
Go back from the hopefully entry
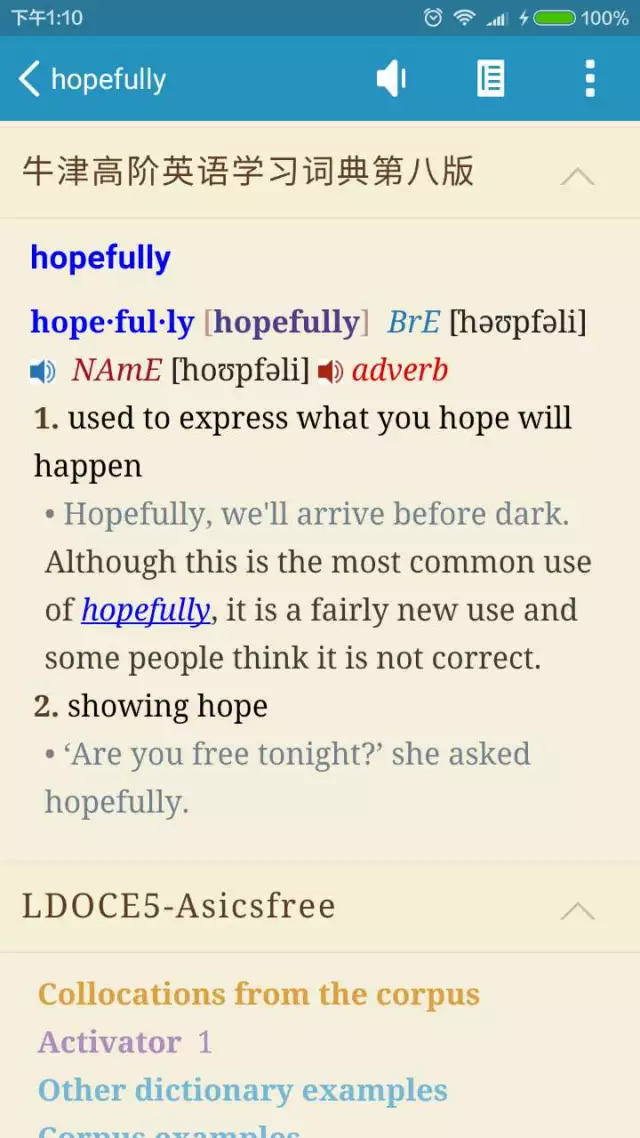point(30,78)
